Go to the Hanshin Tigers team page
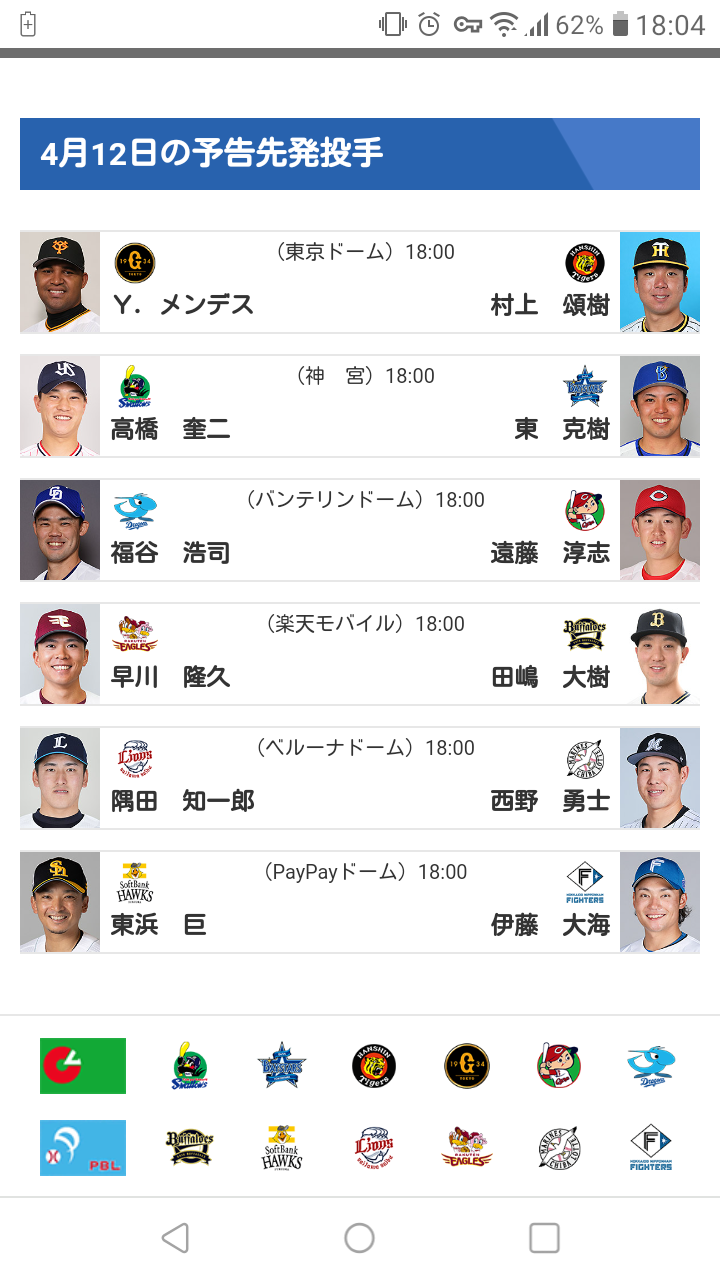This screenshot has width=720, height=1280. pos(374,1066)
